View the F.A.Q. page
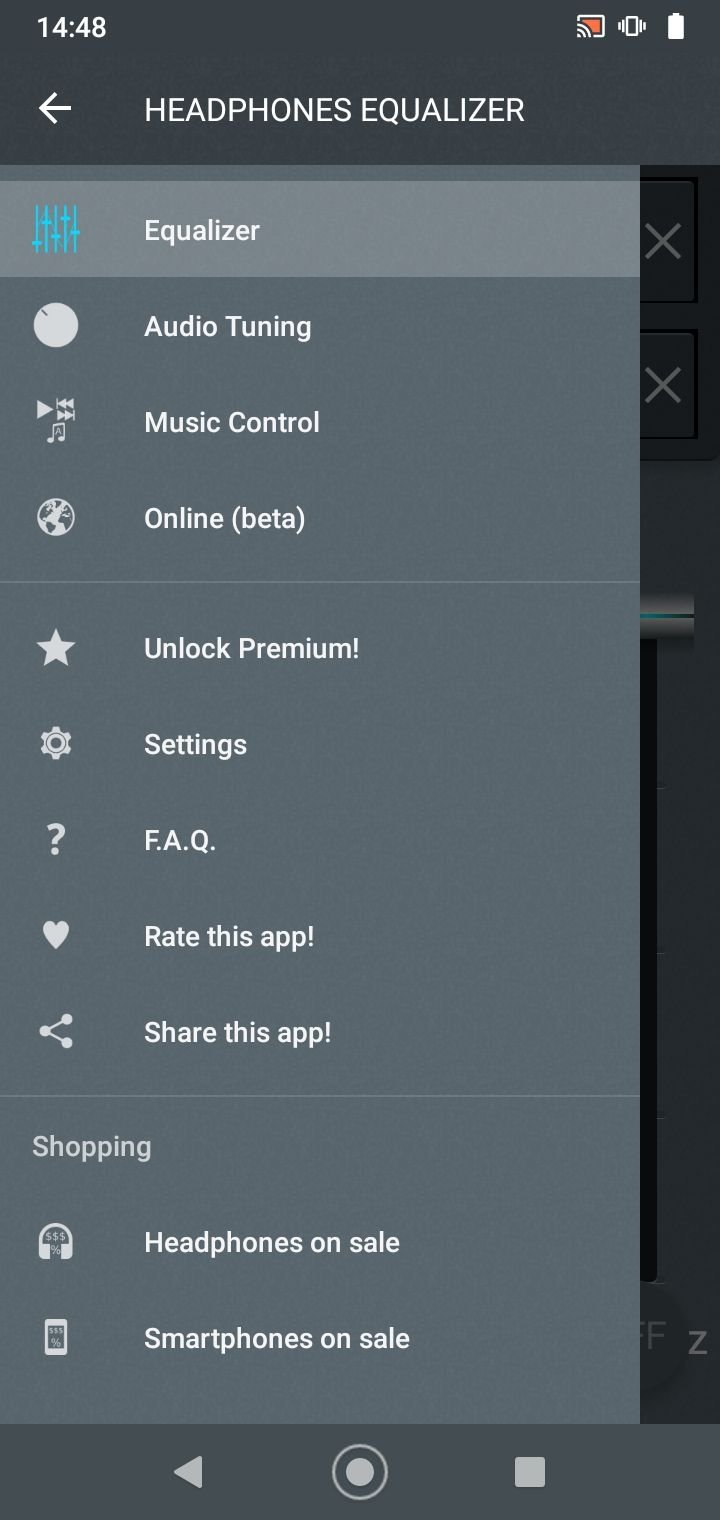Image resolution: width=720 pixels, height=1520 pixels. pos(320,840)
